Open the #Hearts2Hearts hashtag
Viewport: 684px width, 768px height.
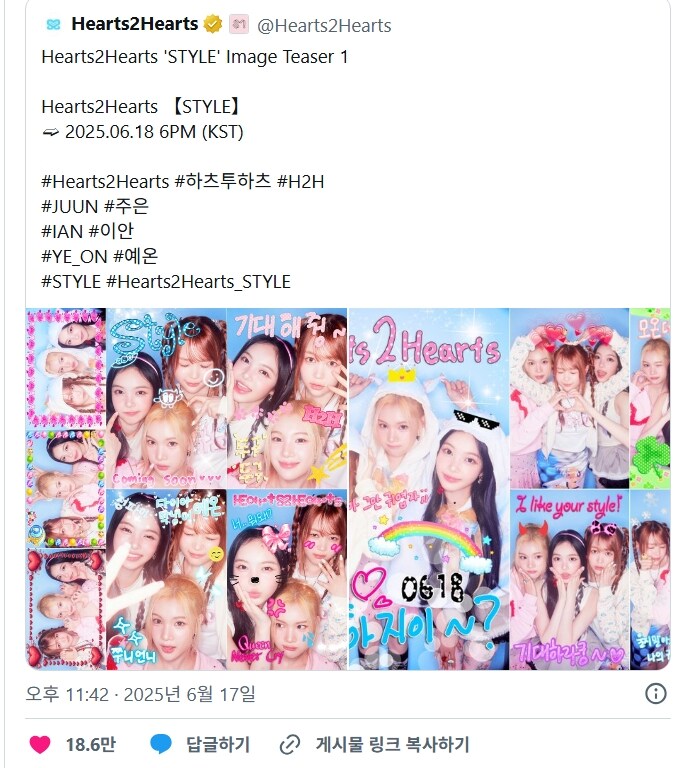105,181
